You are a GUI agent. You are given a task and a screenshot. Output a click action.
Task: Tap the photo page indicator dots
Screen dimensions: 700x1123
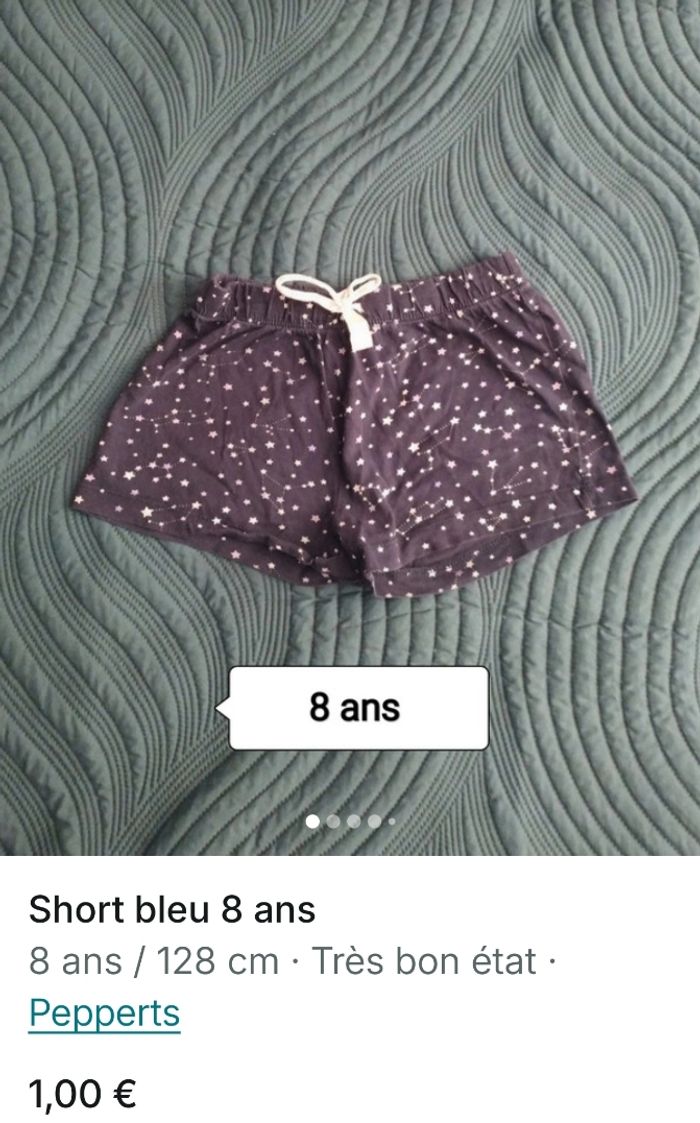tap(350, 821)
